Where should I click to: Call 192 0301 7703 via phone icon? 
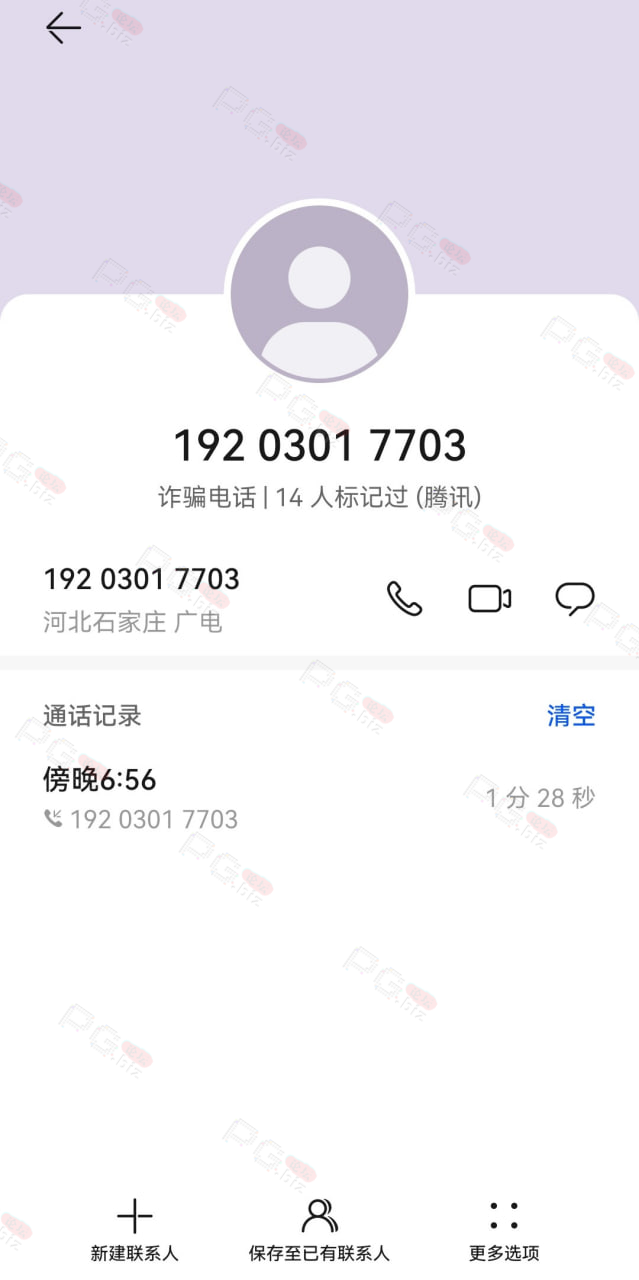(x=404, y=599)
